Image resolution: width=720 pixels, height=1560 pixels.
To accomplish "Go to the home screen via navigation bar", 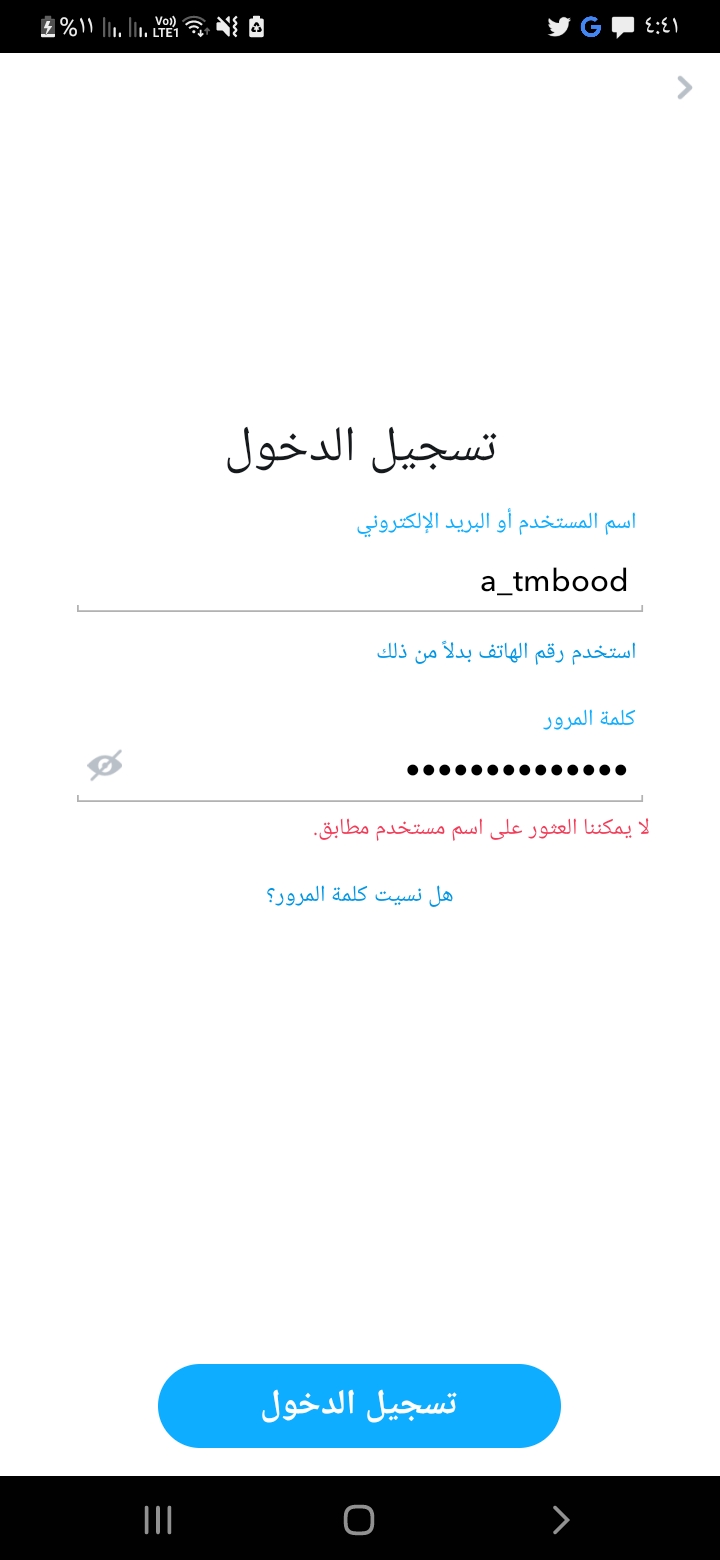I will tap(359, 1520).
